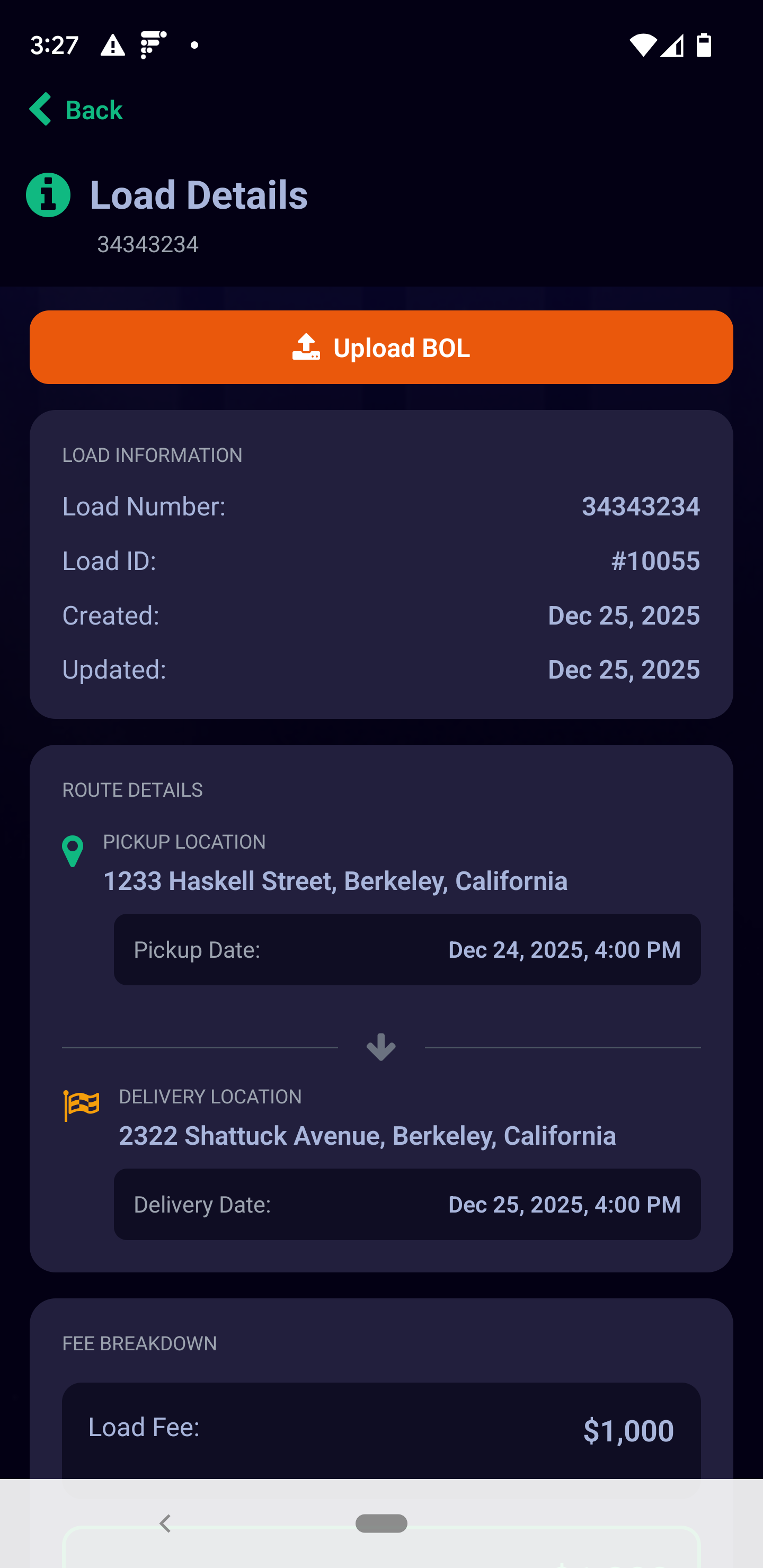Select the delivery address 2322 Shattuck Avenue

(x=367, y=1135)
